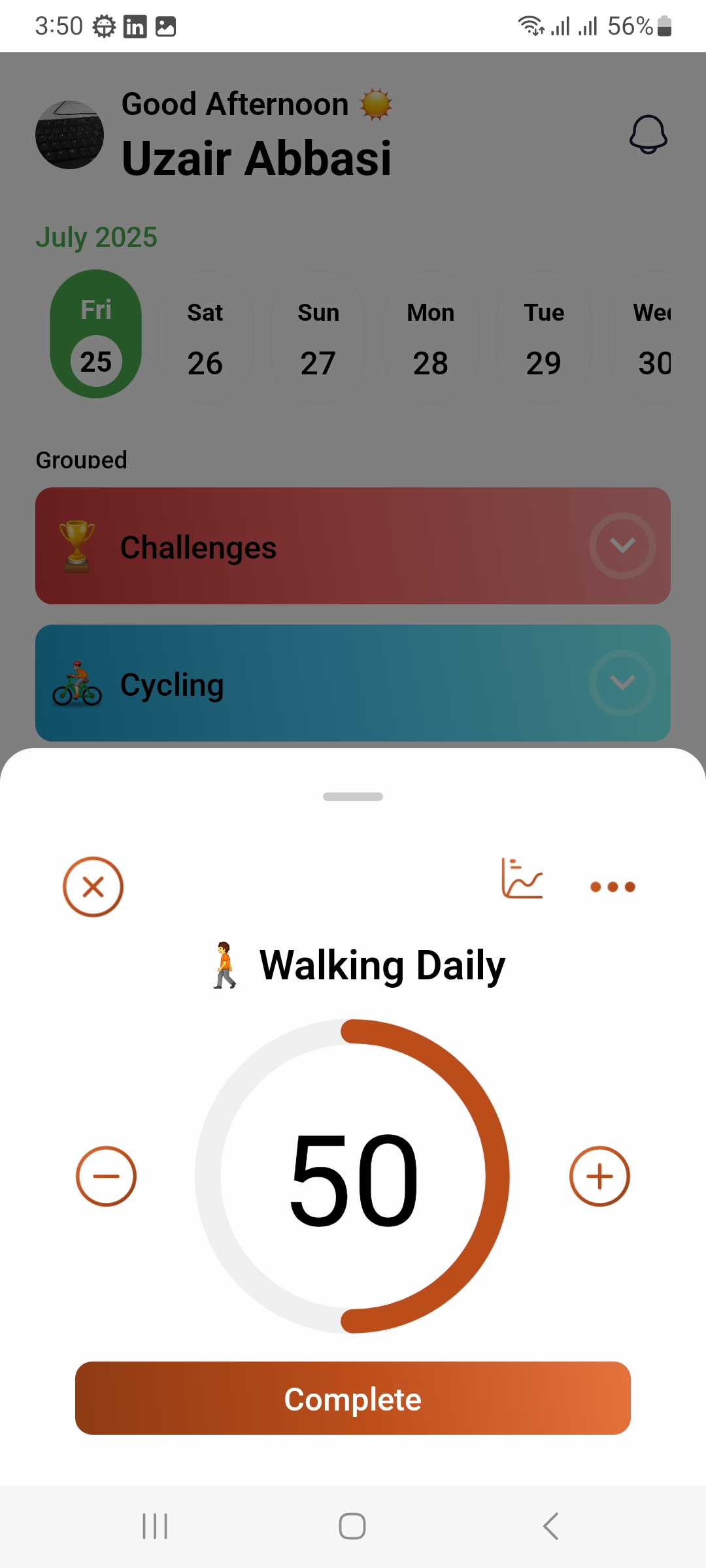The image size is (706, 1568).
Task: Mark Walking Daily as Complete
Action: (353, 1398)
